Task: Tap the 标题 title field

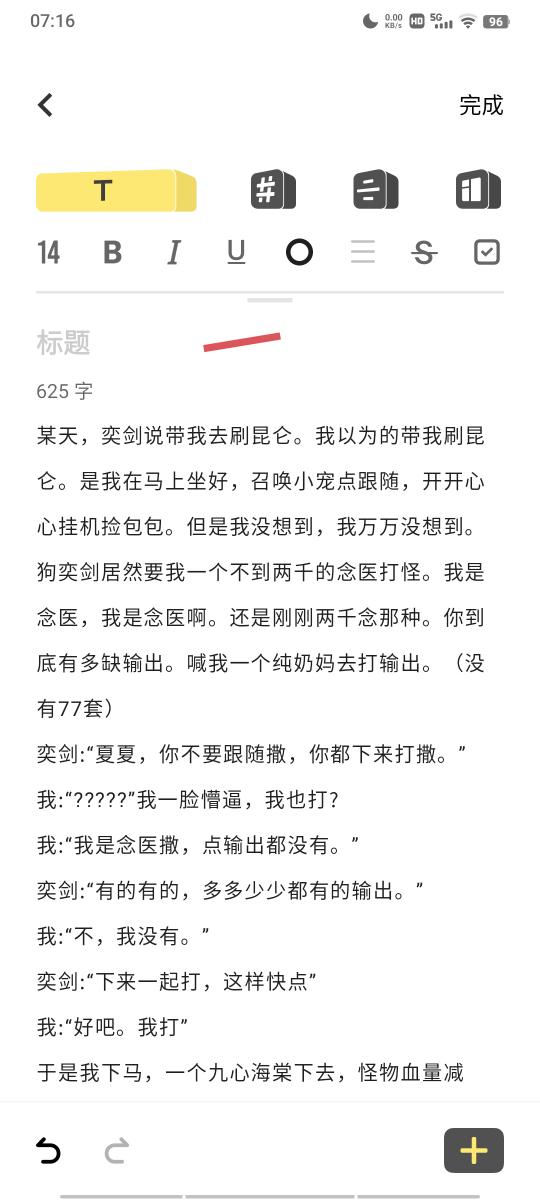Action: pyautogui.click(x=64, y=343)
